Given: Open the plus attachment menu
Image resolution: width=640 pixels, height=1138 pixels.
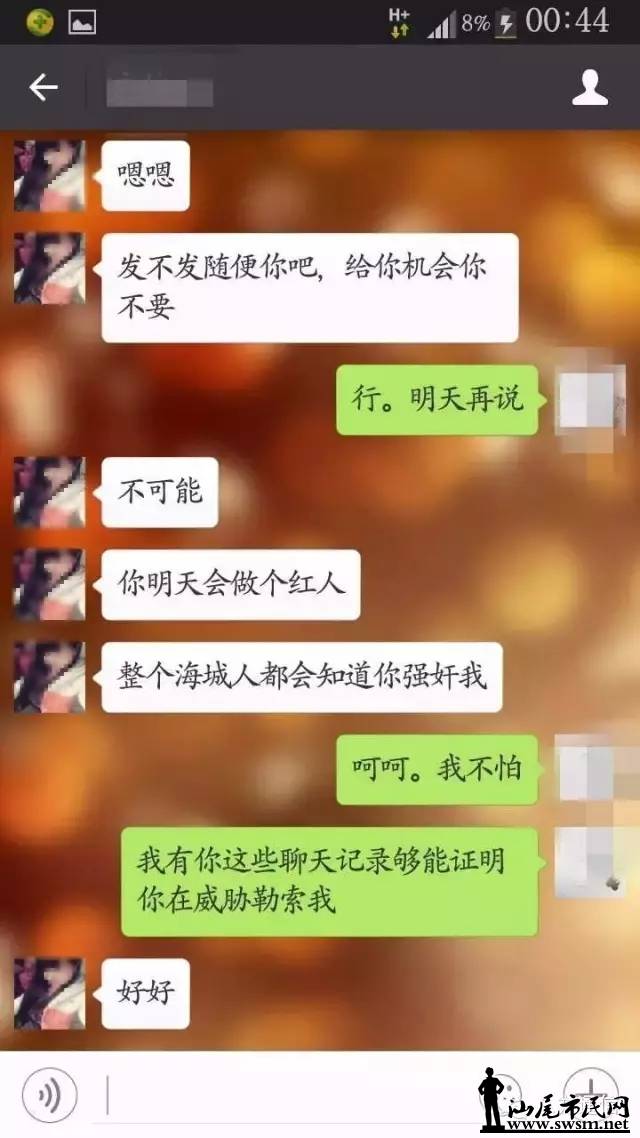Looking at the screenshot, I should tap(590, 1090).
